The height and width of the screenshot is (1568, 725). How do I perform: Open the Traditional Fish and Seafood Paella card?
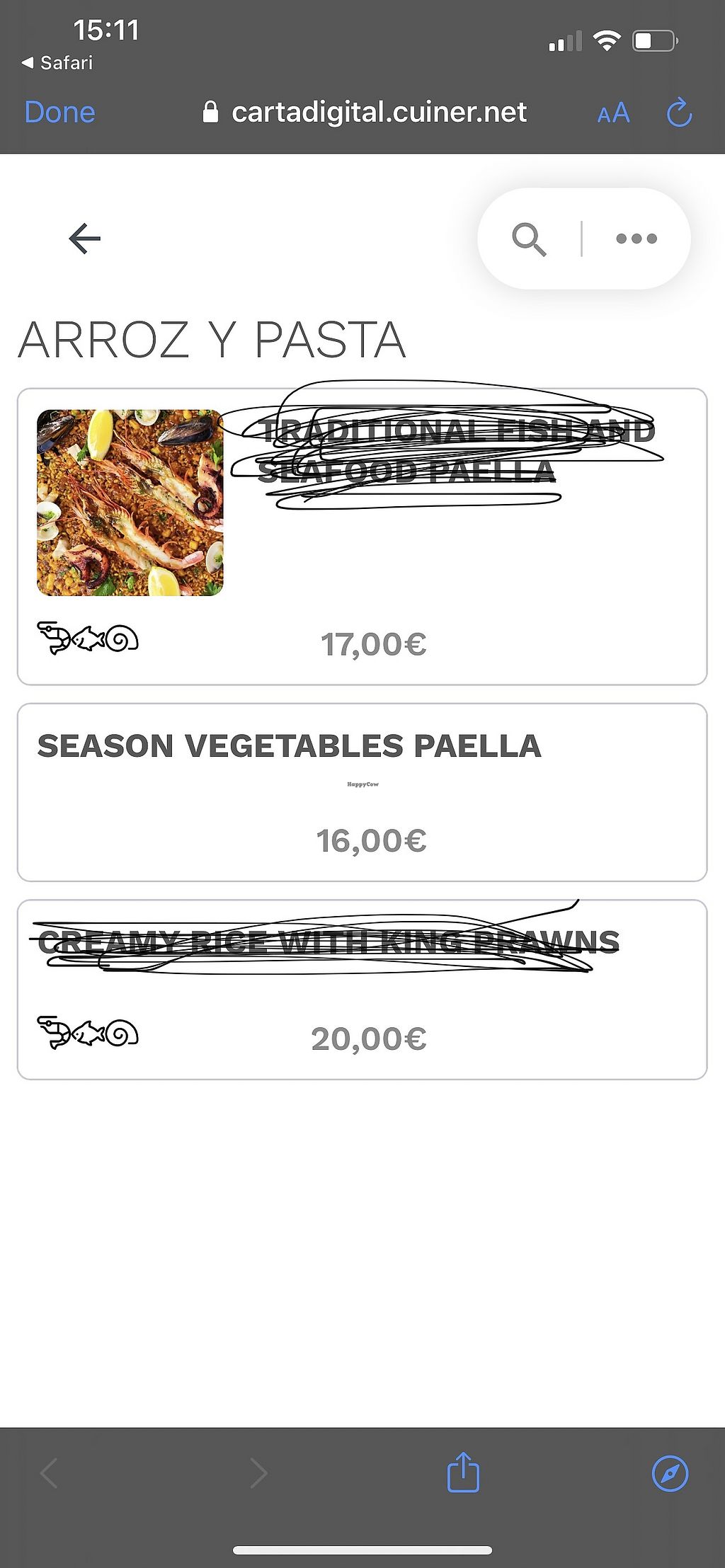(362, 536)
